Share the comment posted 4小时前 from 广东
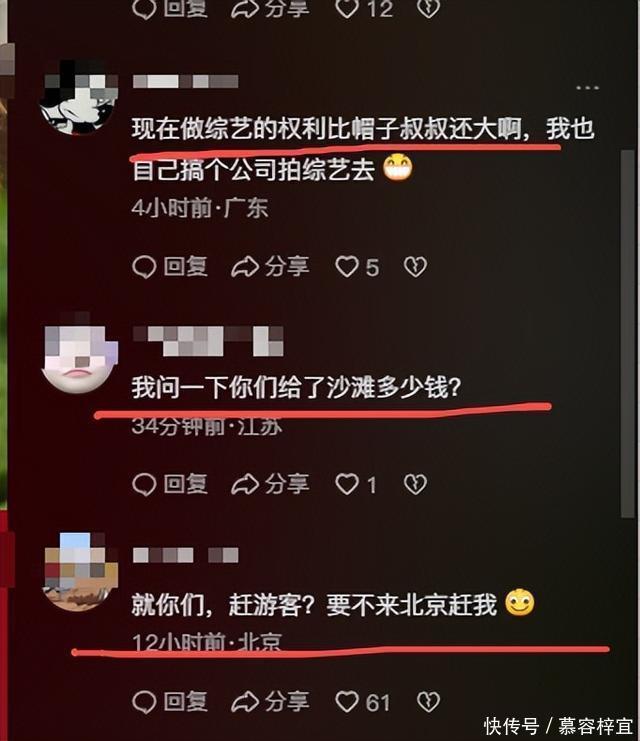 [270, 267]
